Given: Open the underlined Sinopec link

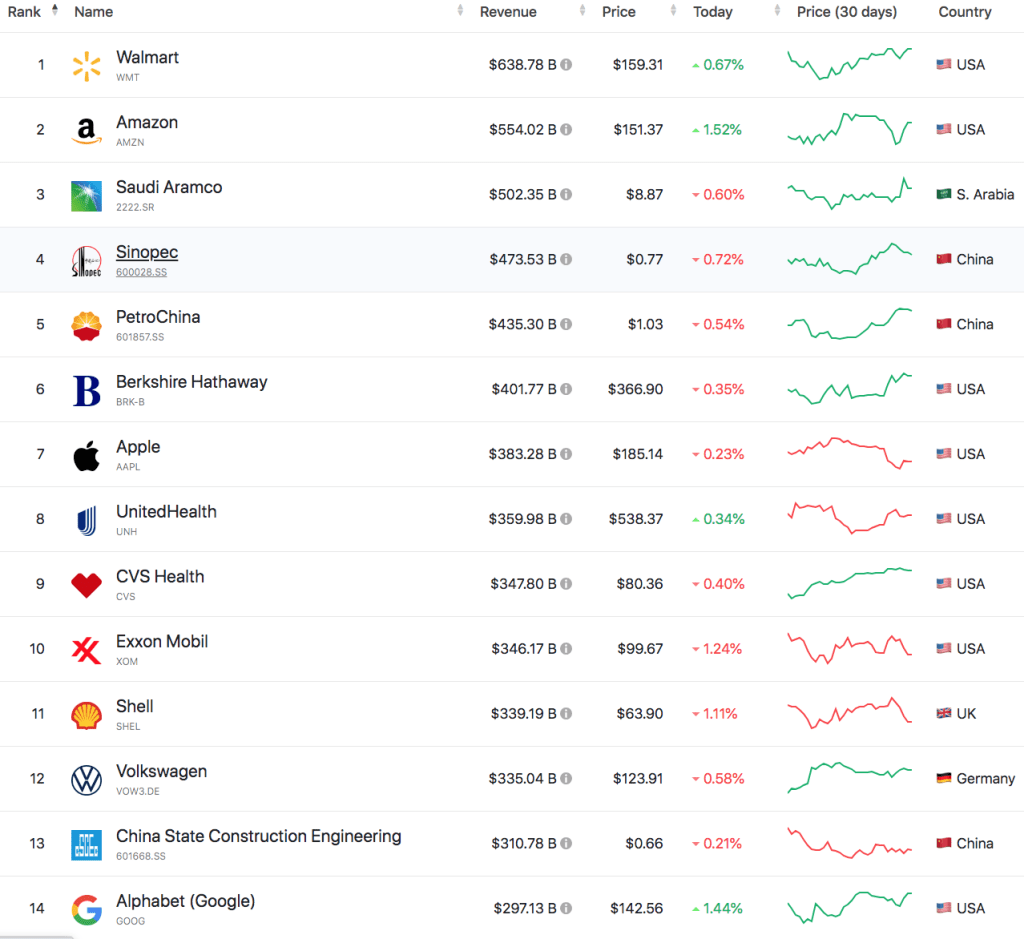Looking at the screenshot, I should point(146,253).
